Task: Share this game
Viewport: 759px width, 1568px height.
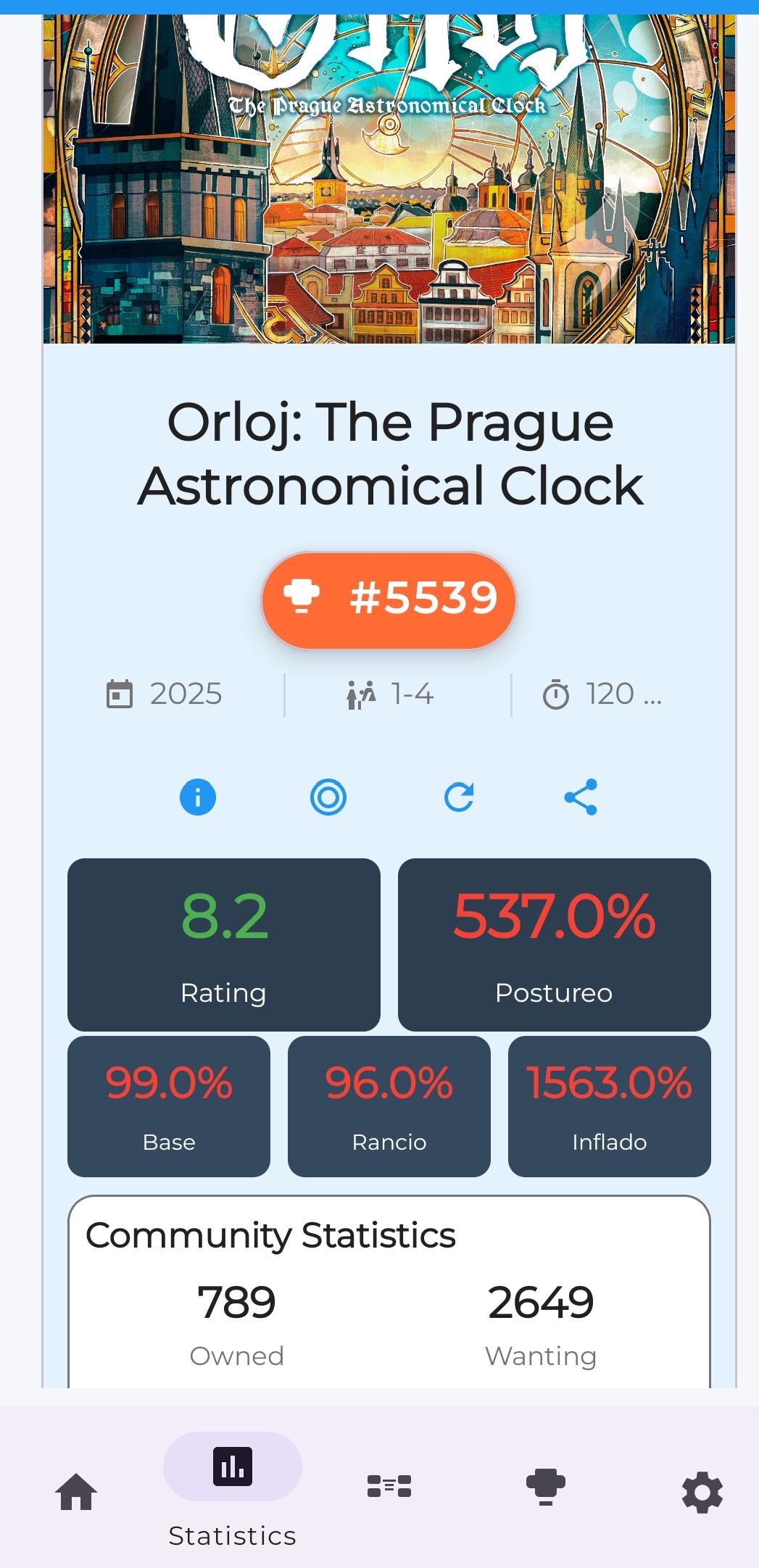Action: 581,797
